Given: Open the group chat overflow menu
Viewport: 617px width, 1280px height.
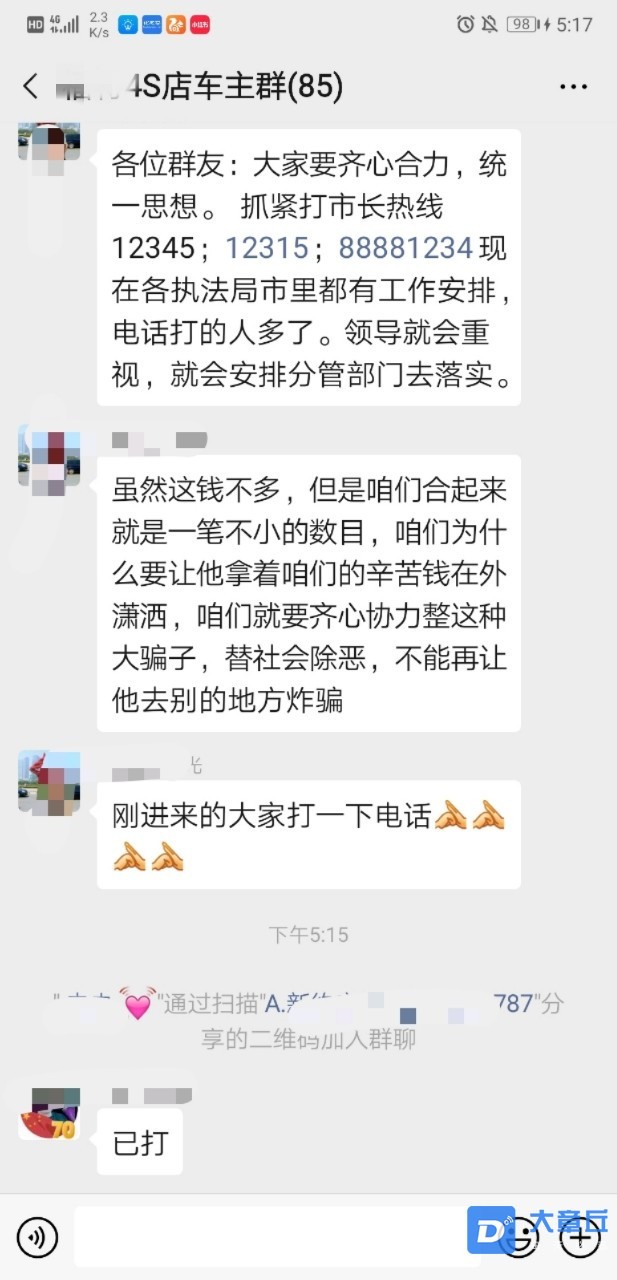Looking at the screenshot, I should [x=573, y=87].
